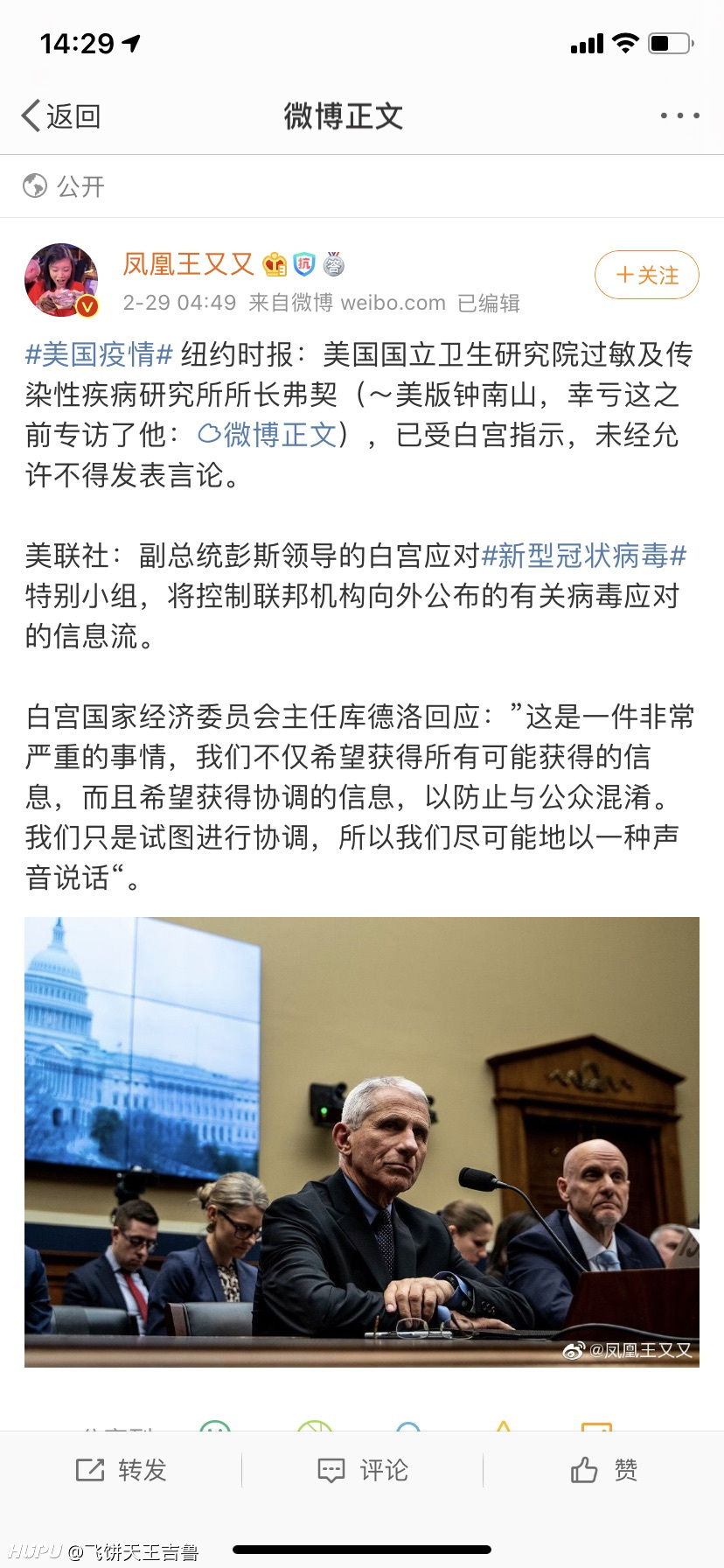
Task: Comment on the post with 评论
Action: (362, 1470)
